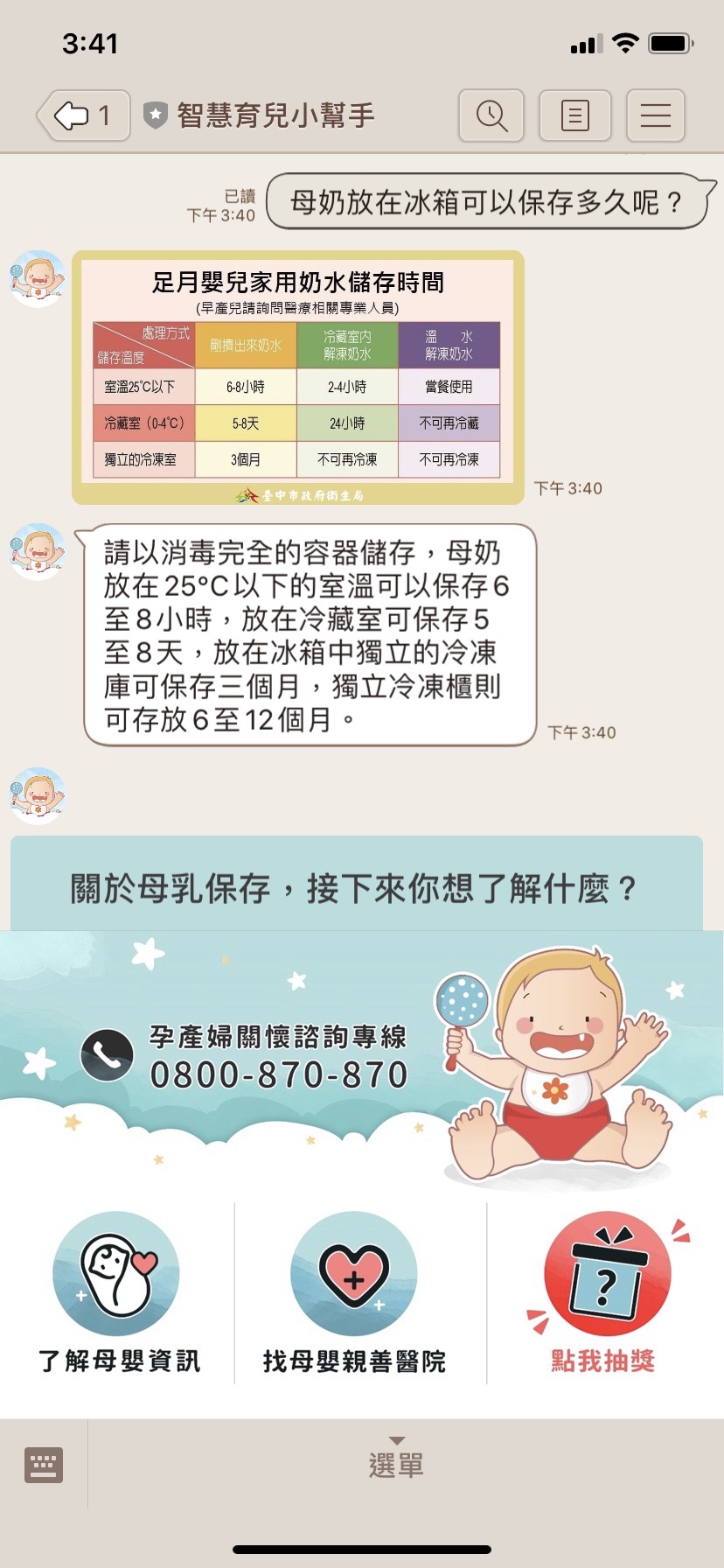
Task: Collapse the 選單 rich menu
Action: (396, 1461)
